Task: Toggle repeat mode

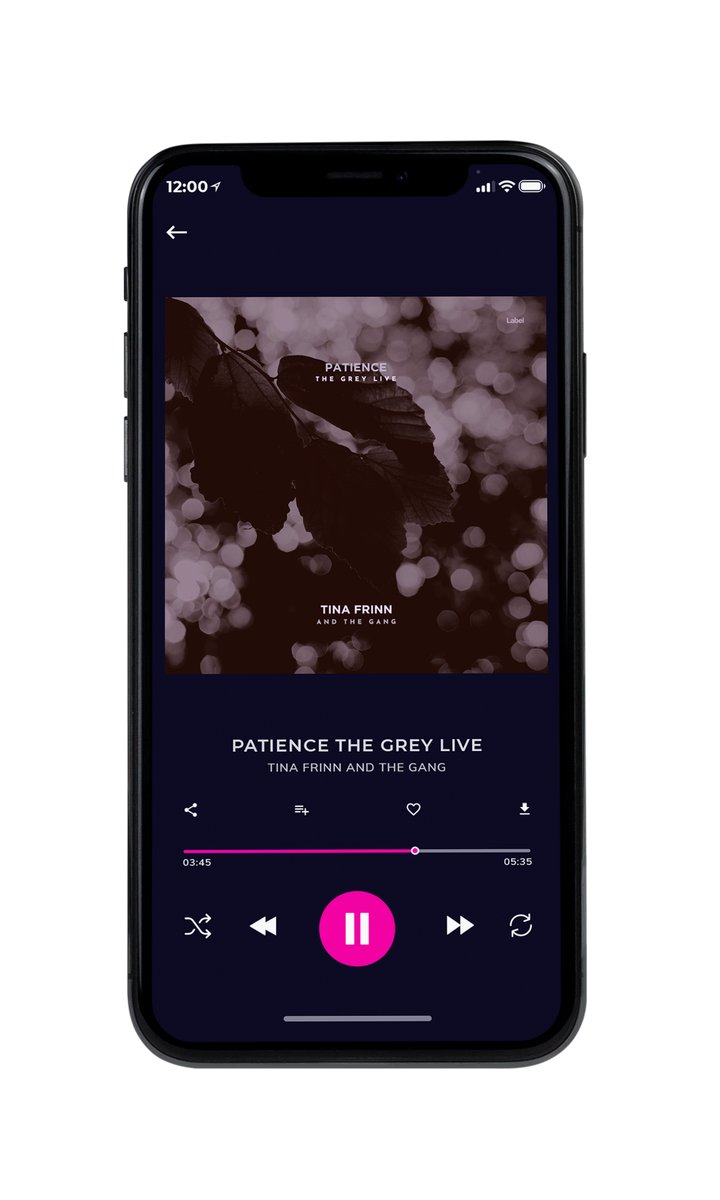Action: [520, 926]
